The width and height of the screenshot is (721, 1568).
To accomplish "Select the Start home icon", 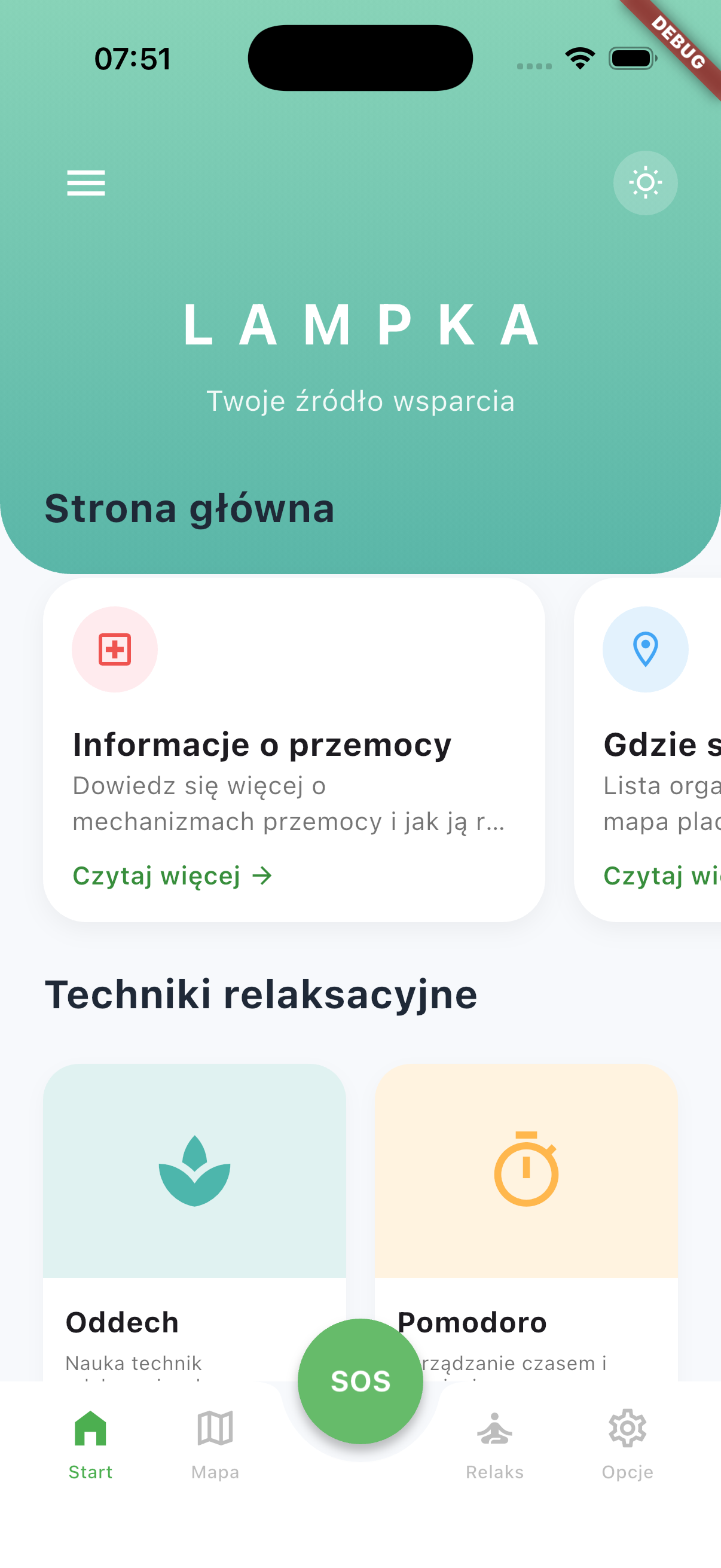I will click(x=91, y=1426).
